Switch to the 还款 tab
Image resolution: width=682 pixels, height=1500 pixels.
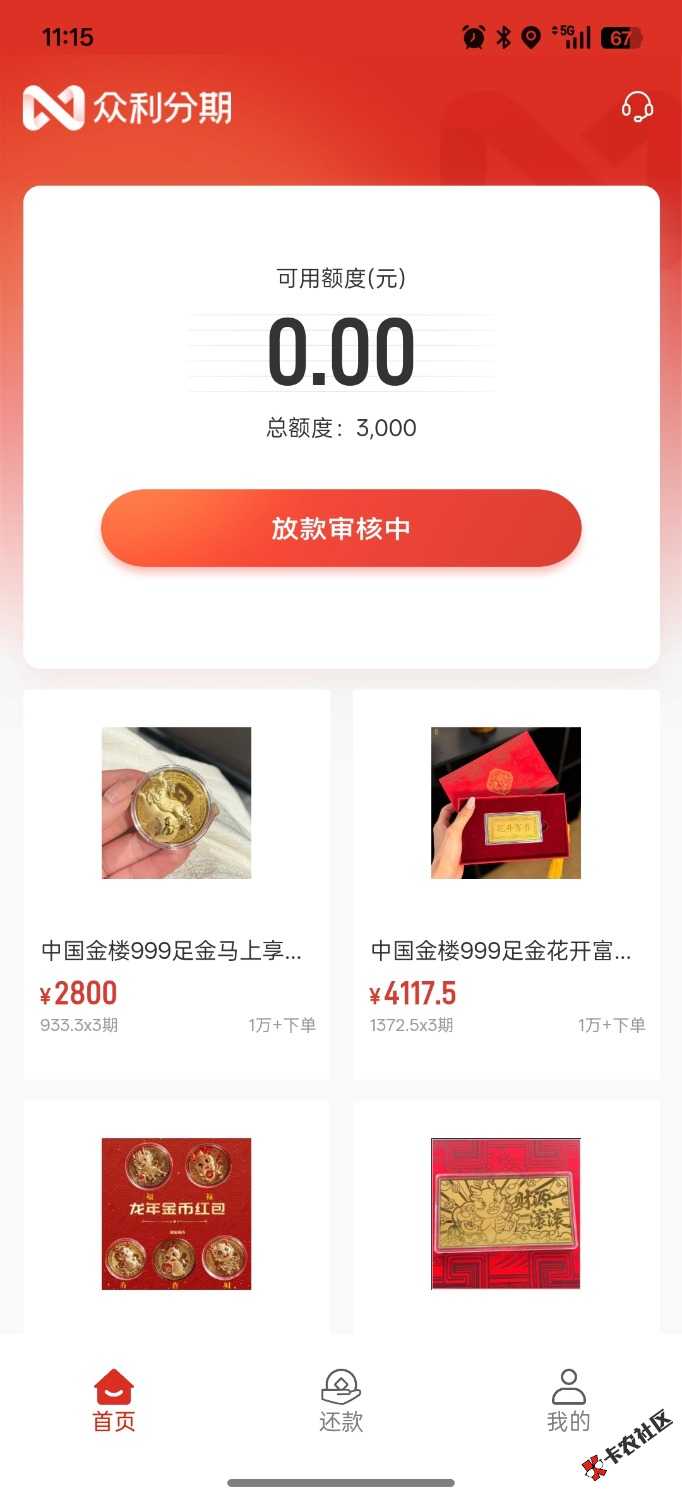click(341, 1401)
